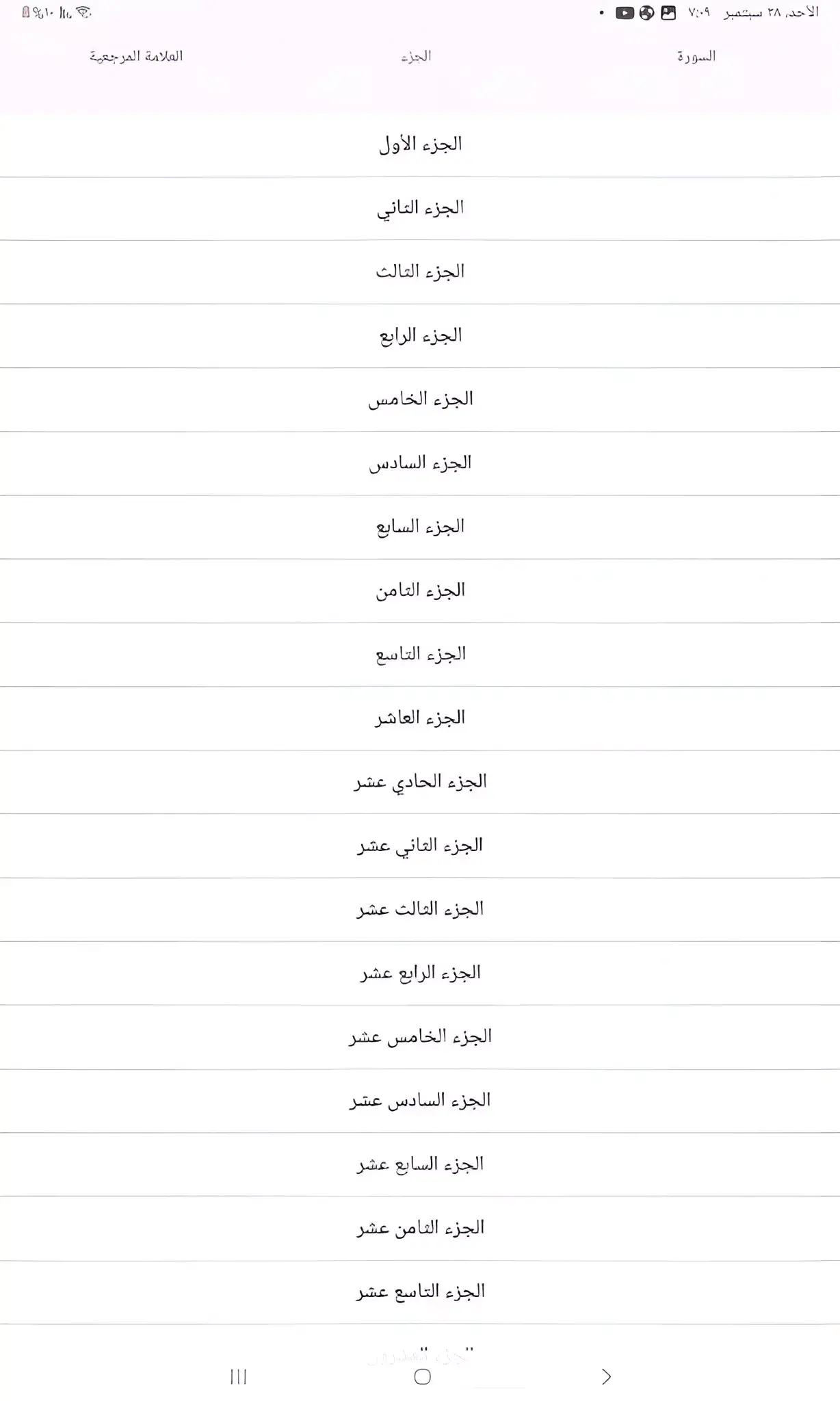
Task: Switch to the السورة tab
Action: [697, 57]
